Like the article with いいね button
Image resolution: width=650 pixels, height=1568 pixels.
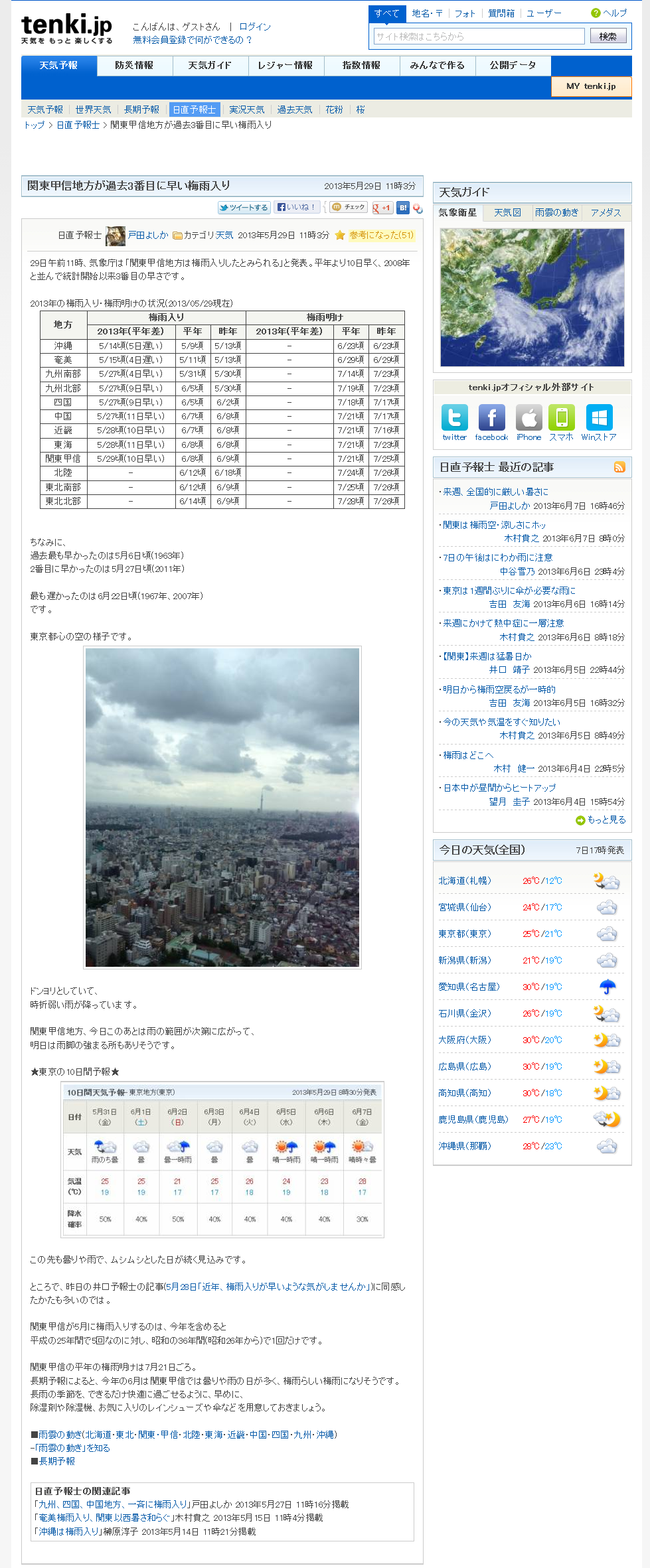click(297, 207)
